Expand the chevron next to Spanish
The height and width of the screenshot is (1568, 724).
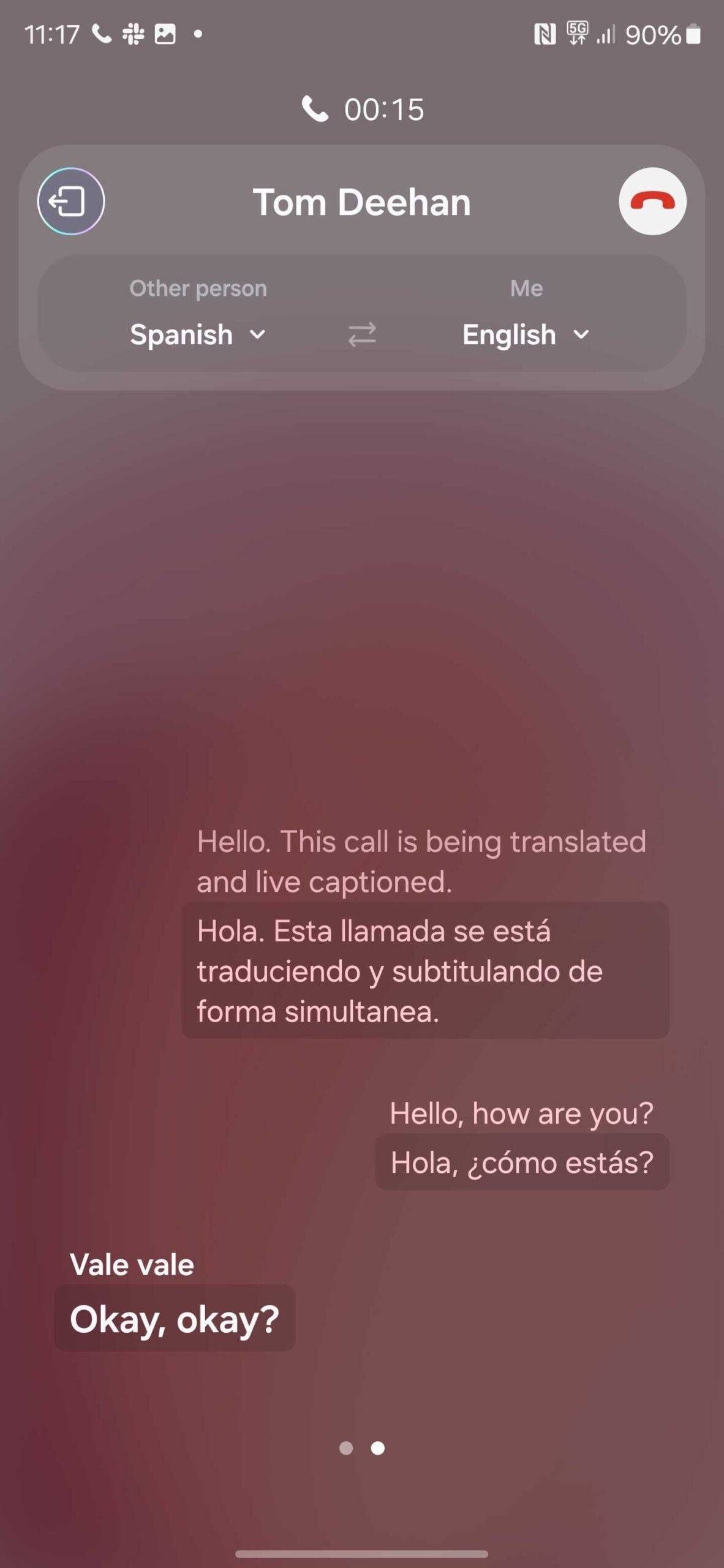(257, 336)
